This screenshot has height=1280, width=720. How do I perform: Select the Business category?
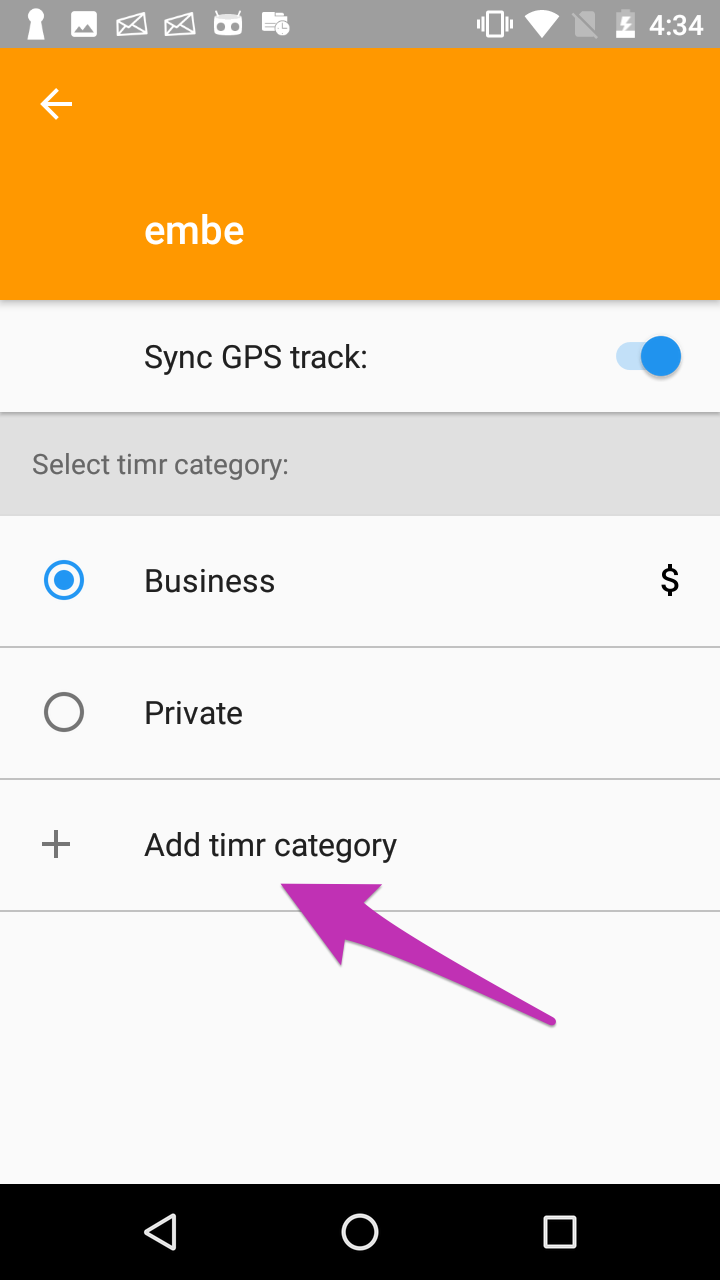coord(64,581)
